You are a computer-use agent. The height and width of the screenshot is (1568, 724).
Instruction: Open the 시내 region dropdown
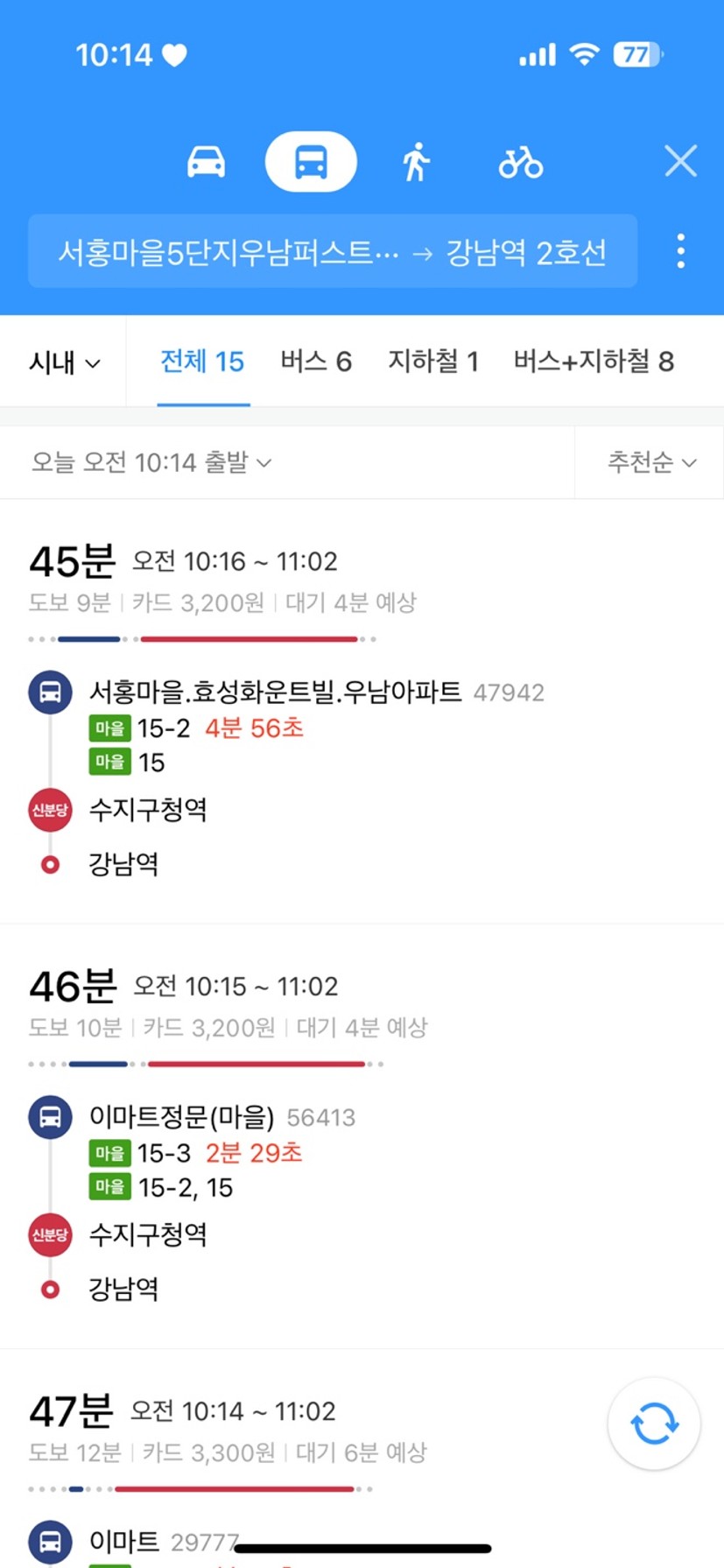tap(64, 362)
